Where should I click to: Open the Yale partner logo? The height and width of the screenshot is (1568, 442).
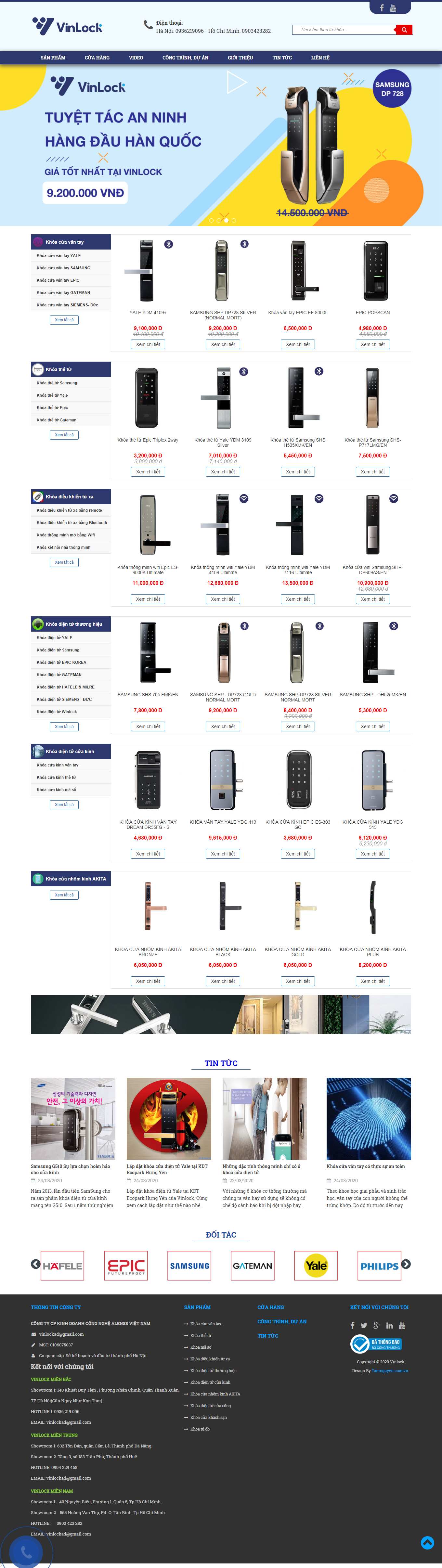tap(316, 1266)
